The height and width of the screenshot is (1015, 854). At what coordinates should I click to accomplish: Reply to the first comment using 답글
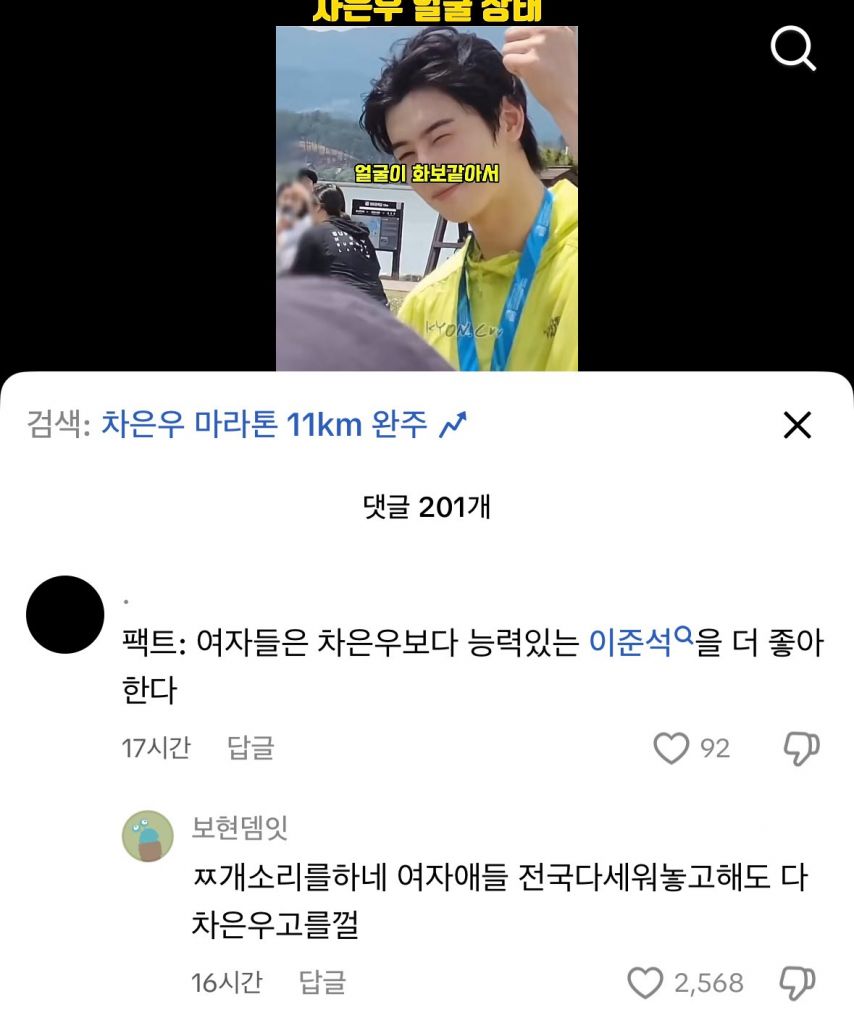coord(250,749)
